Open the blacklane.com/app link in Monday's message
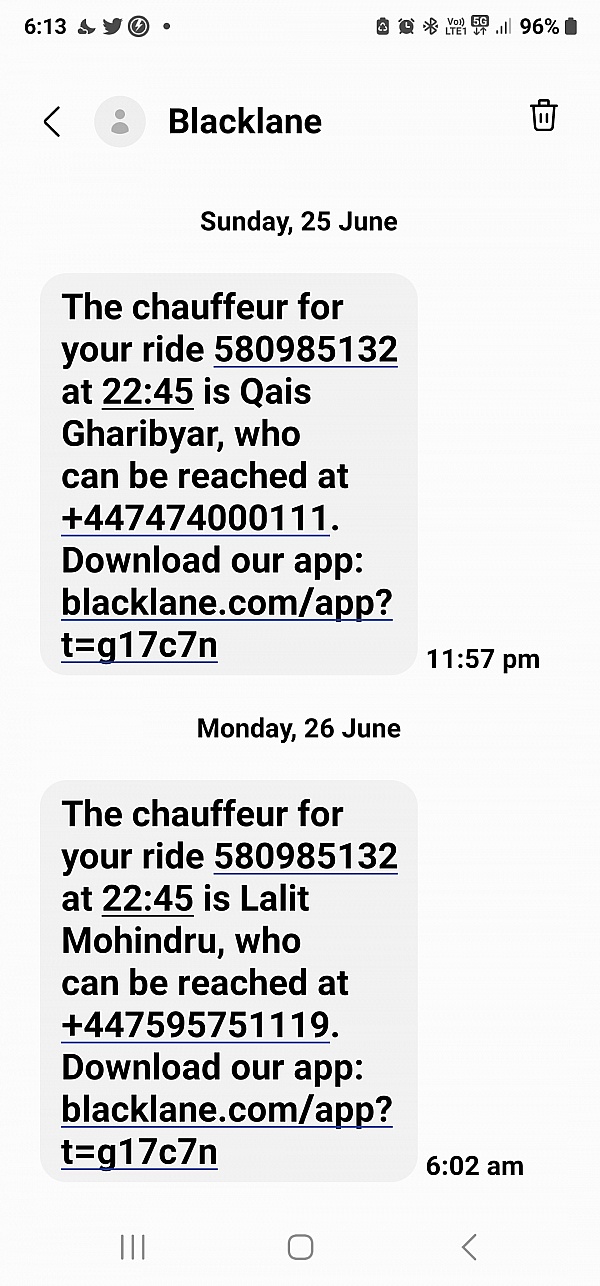600x1286 pixels. click(226, 1131)
